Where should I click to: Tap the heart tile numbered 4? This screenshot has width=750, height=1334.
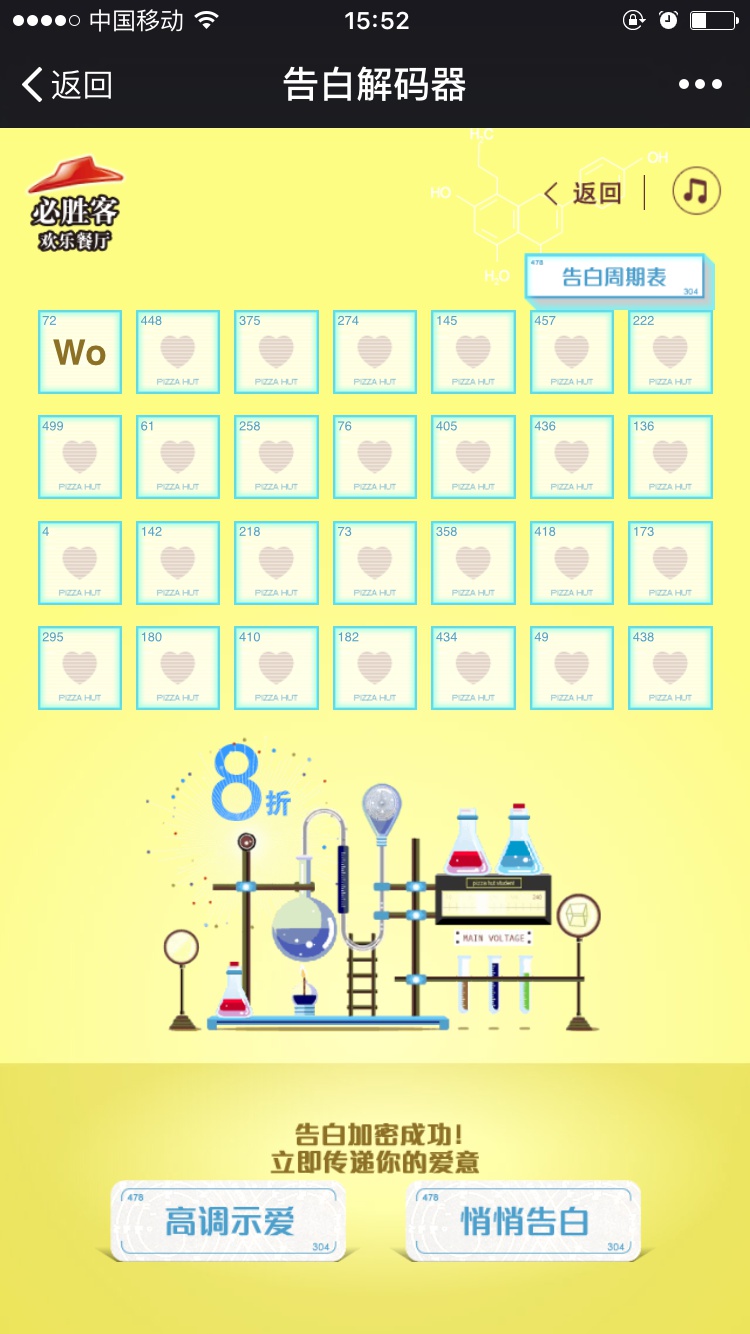point(80,563)
